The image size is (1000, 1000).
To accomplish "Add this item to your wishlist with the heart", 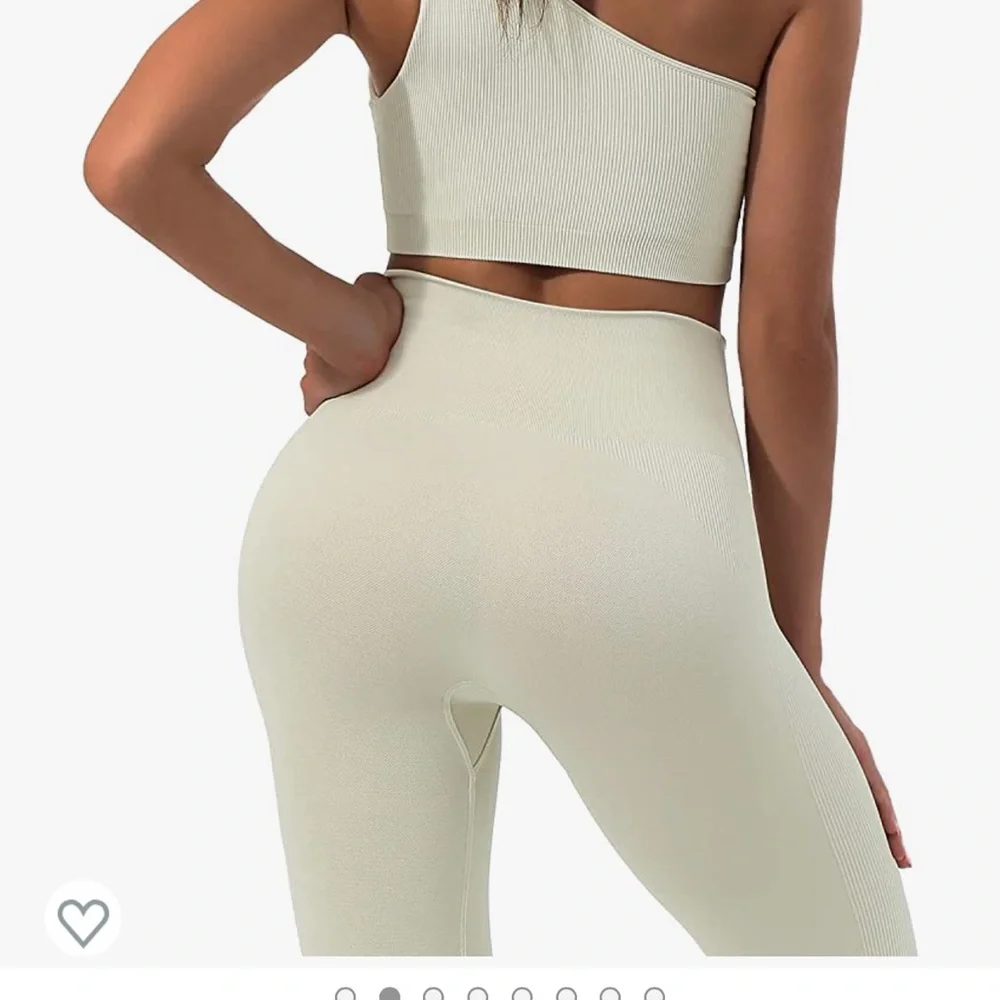I will click(83, 920).
